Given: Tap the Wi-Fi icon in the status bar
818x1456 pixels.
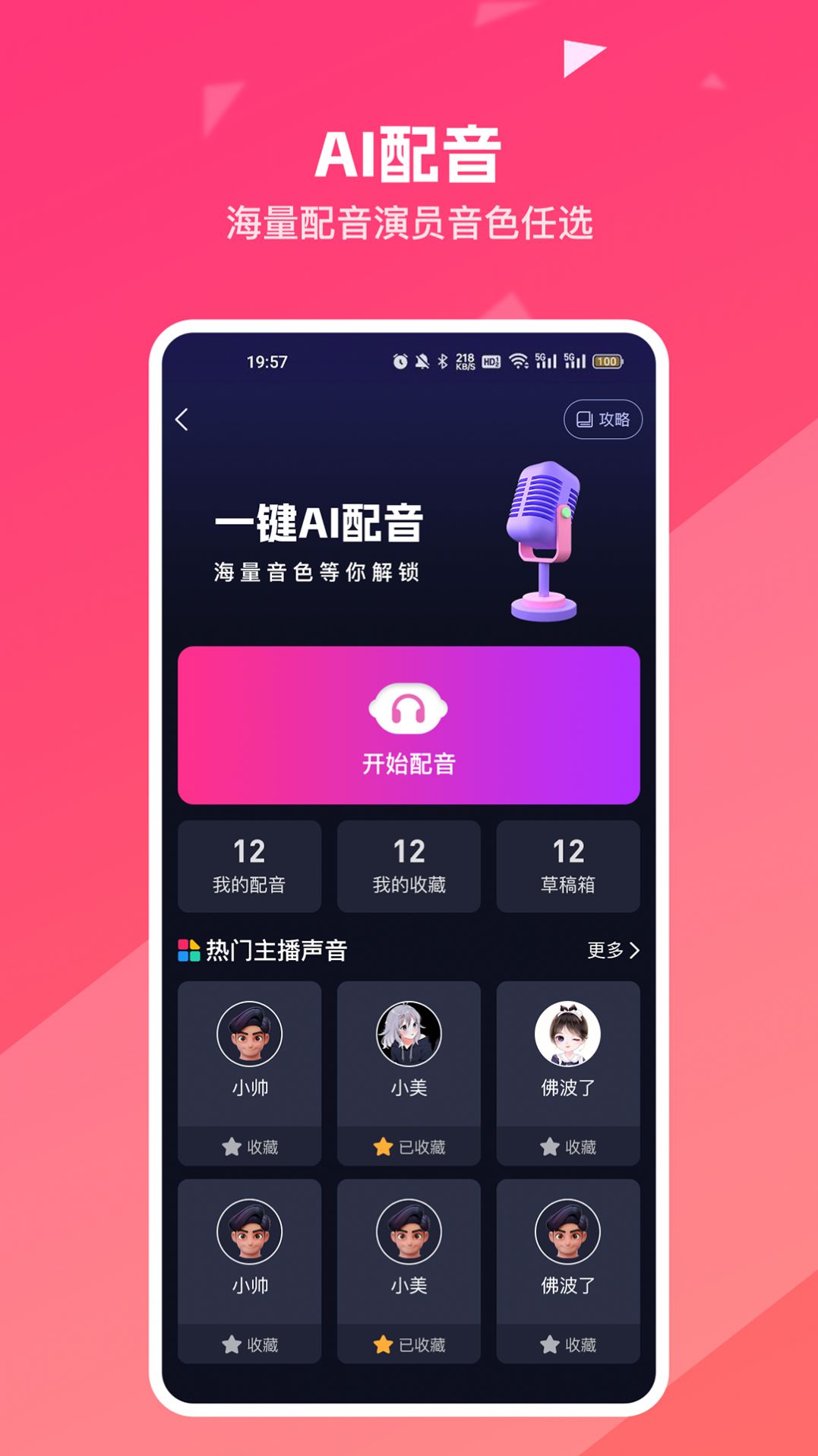Looking at the screenshot, I should click(520, 362).
